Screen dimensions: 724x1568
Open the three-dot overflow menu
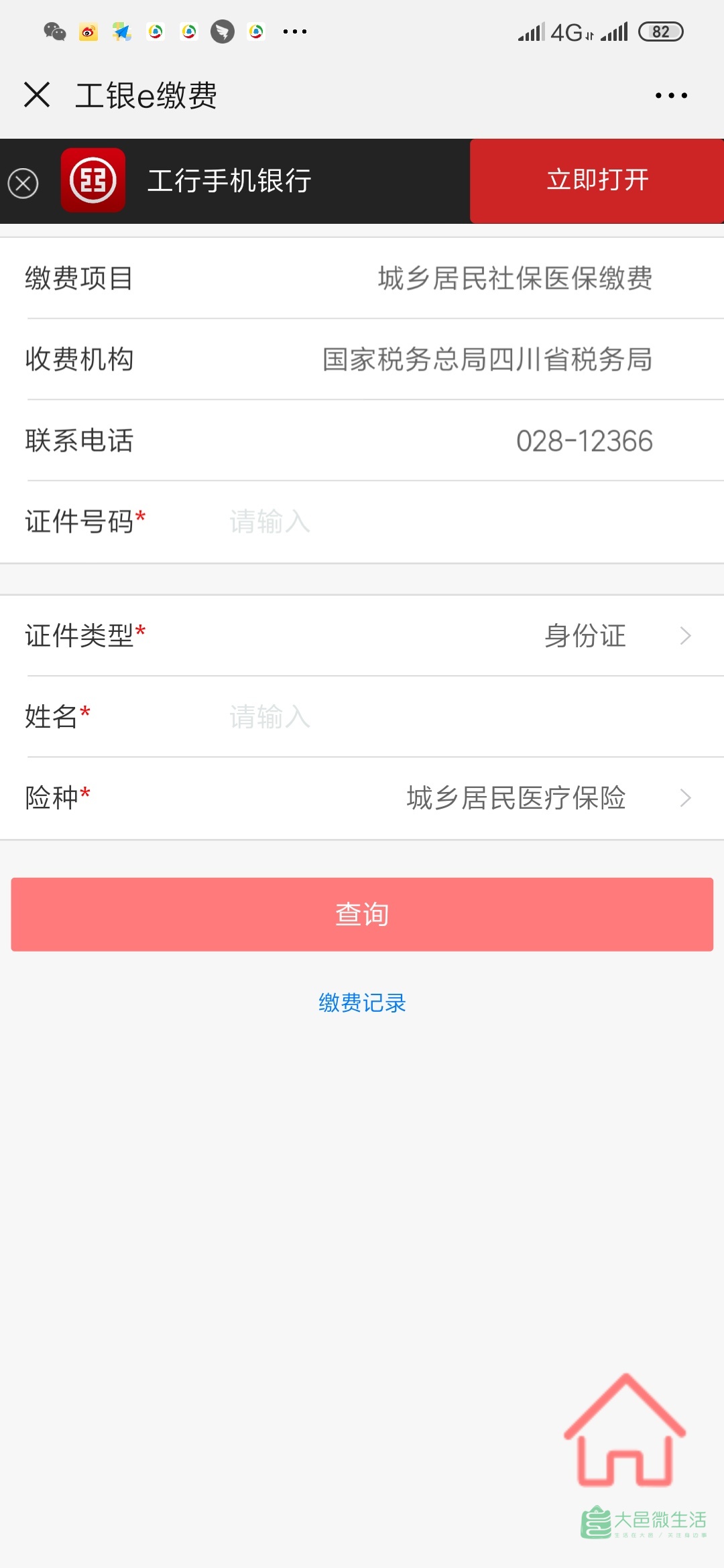[671, 96]
